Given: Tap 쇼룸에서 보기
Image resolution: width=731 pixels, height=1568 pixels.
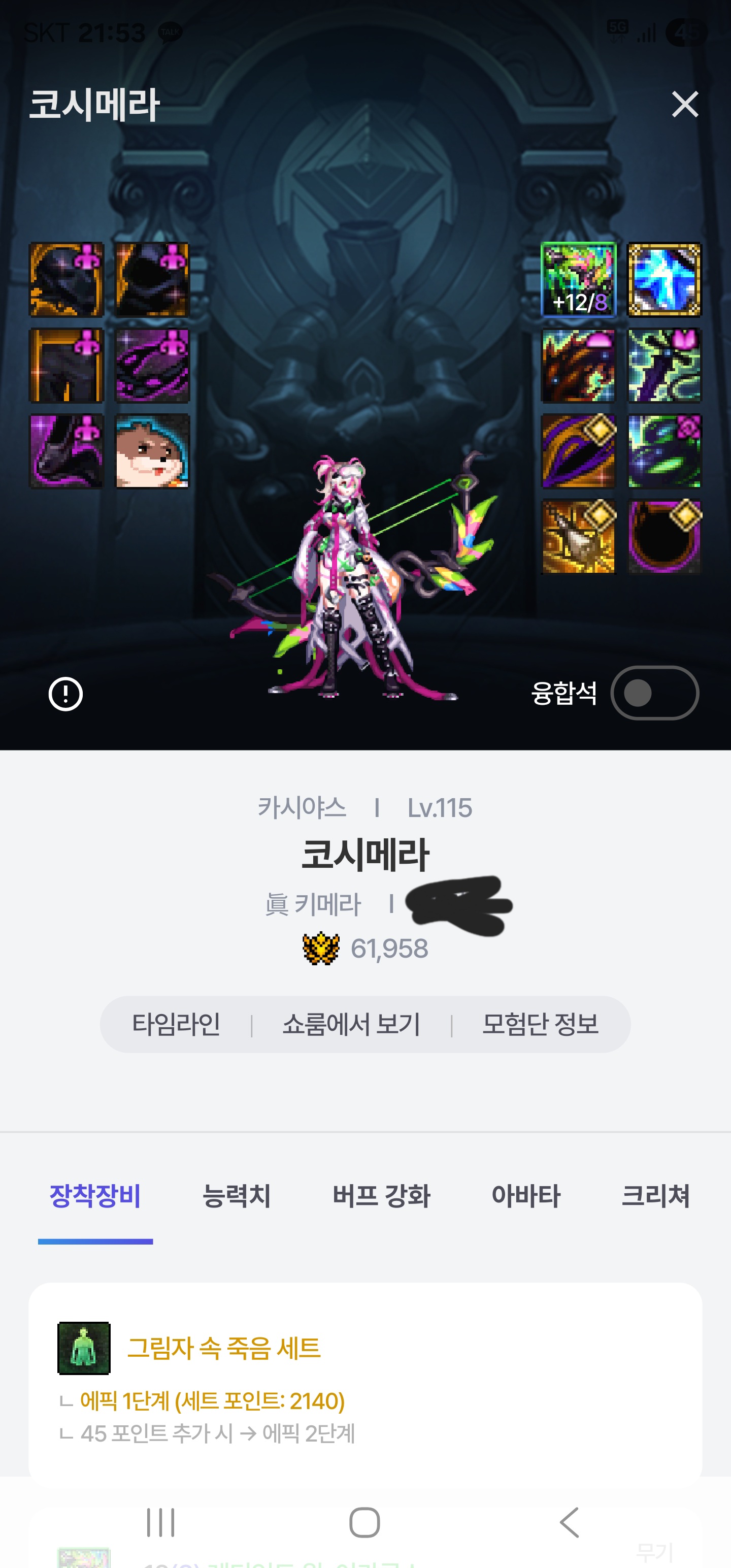Looking at the screenshot, I should 351,1025.
